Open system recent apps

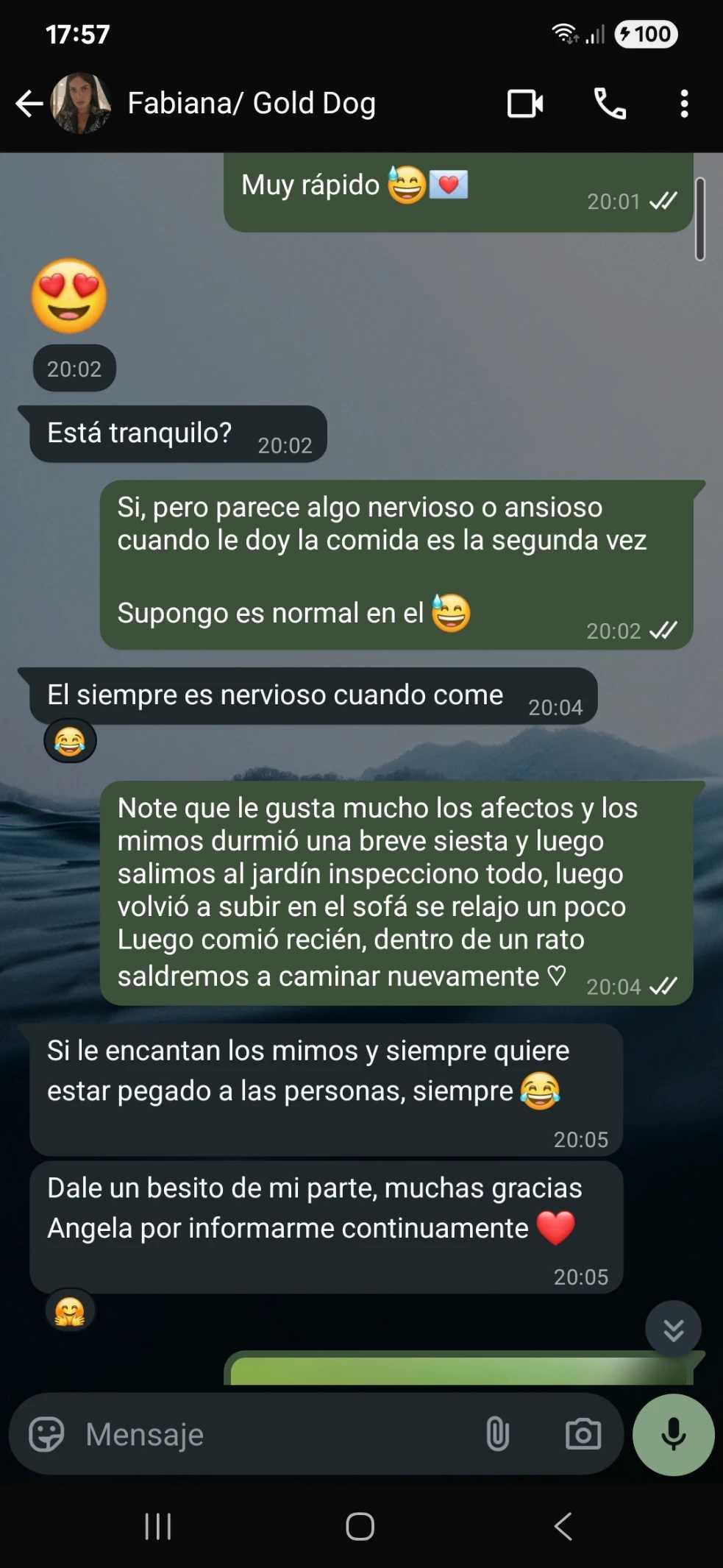coord(158,1527)
